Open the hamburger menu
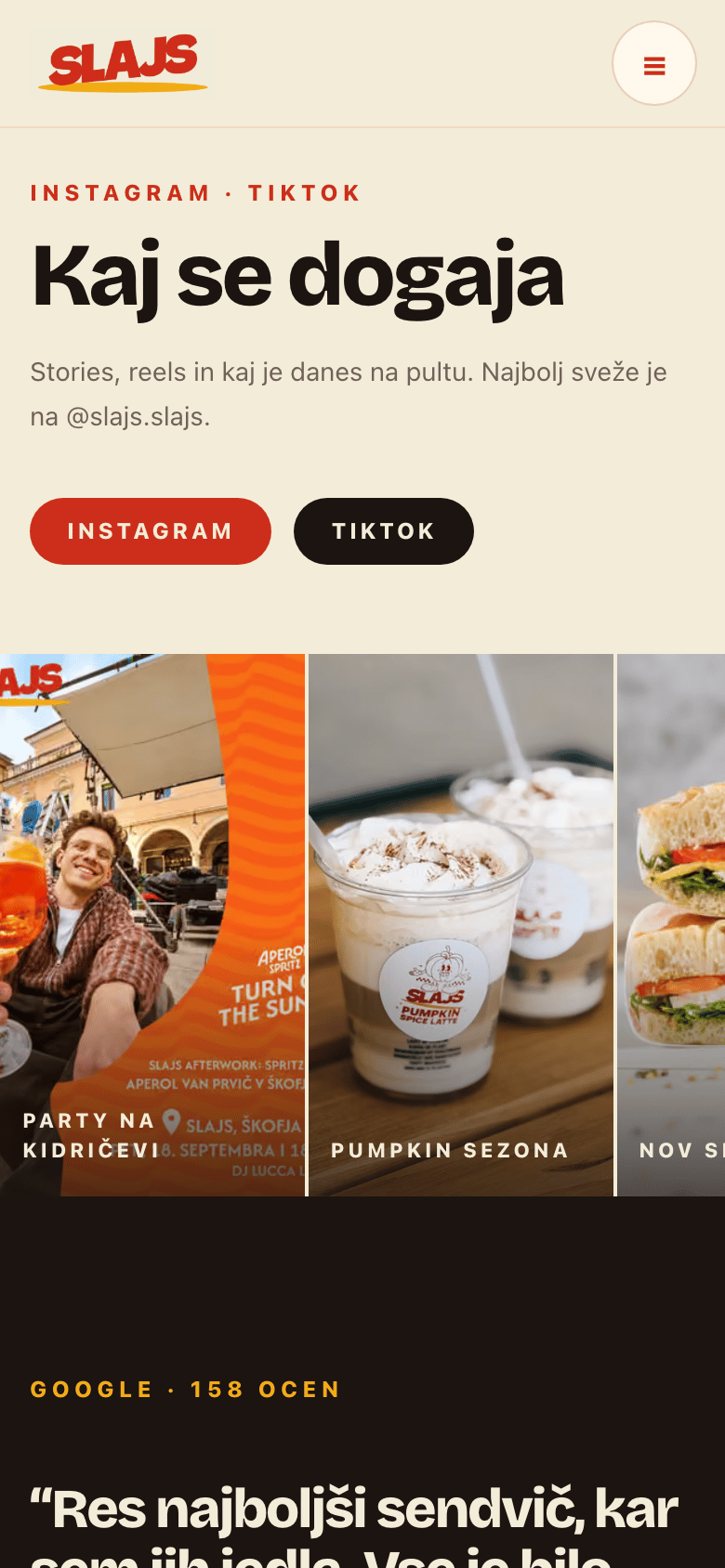The width and height of the screenshot is (725, 1568). 654,64
